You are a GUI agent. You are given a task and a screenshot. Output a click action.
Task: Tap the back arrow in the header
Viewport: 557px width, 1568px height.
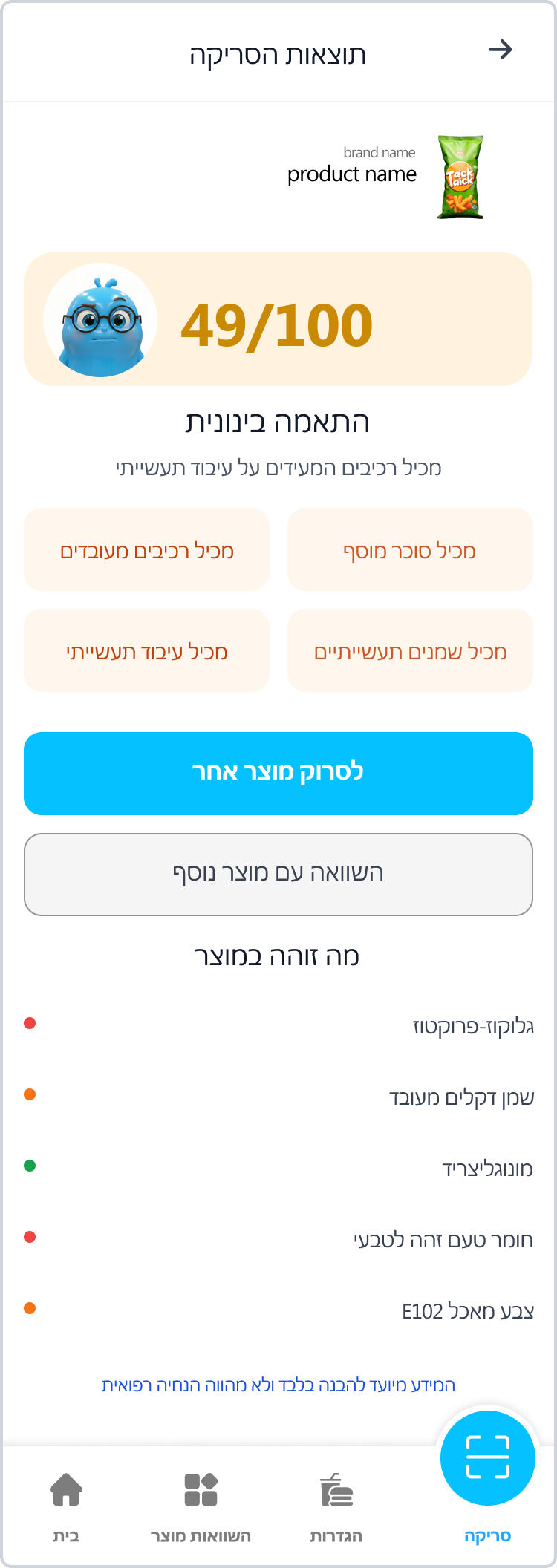point(500,50)
